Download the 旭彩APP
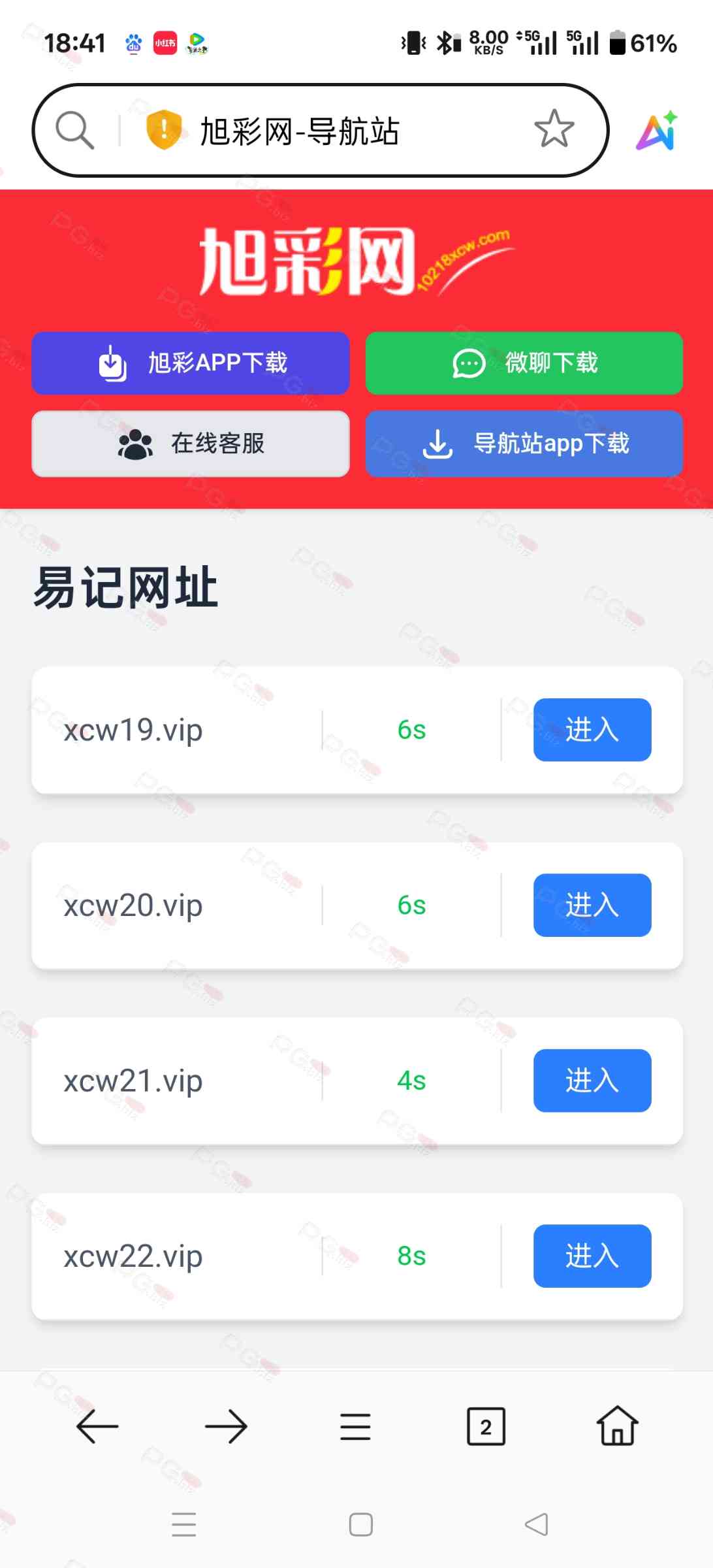 tap(191, 363)
